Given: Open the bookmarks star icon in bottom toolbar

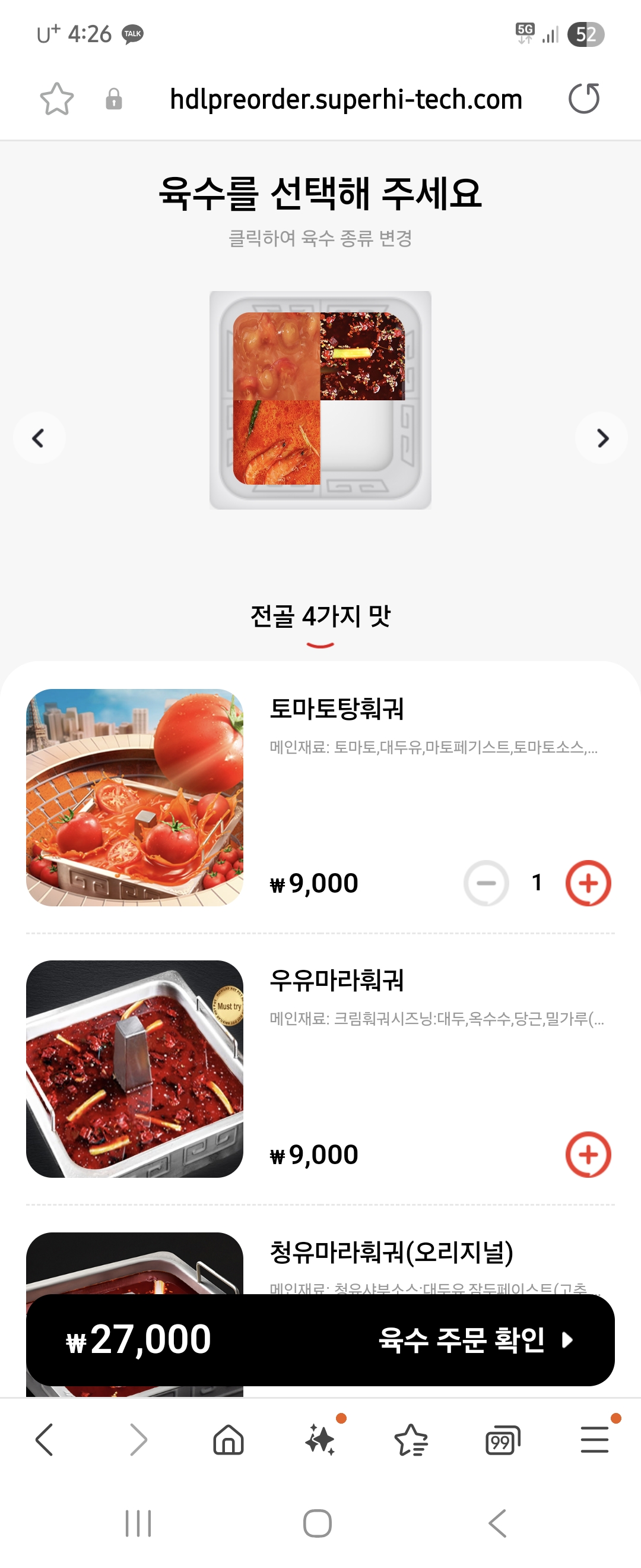Looking at the screenshot, I should click(x=411, y=1440).
